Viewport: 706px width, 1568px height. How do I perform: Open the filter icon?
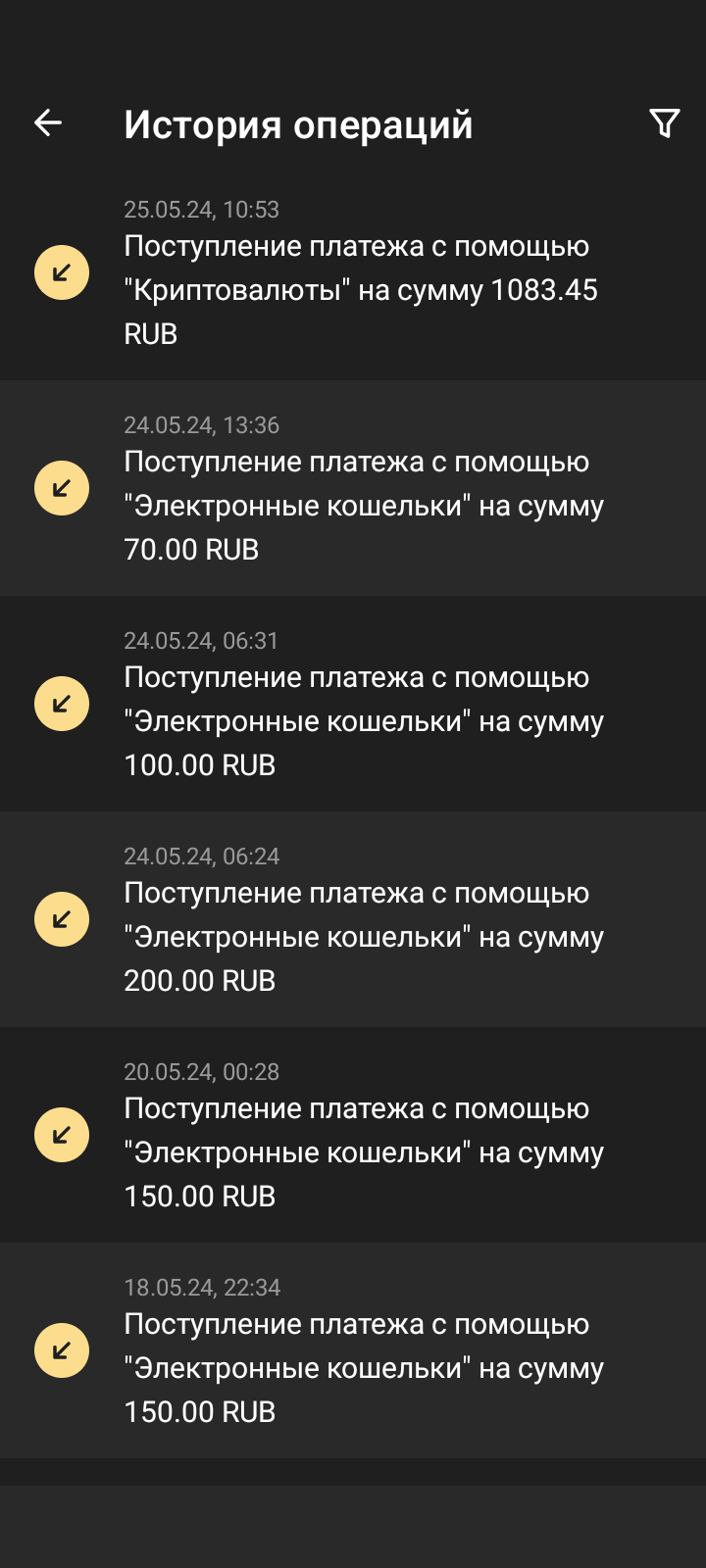(665, 122)
